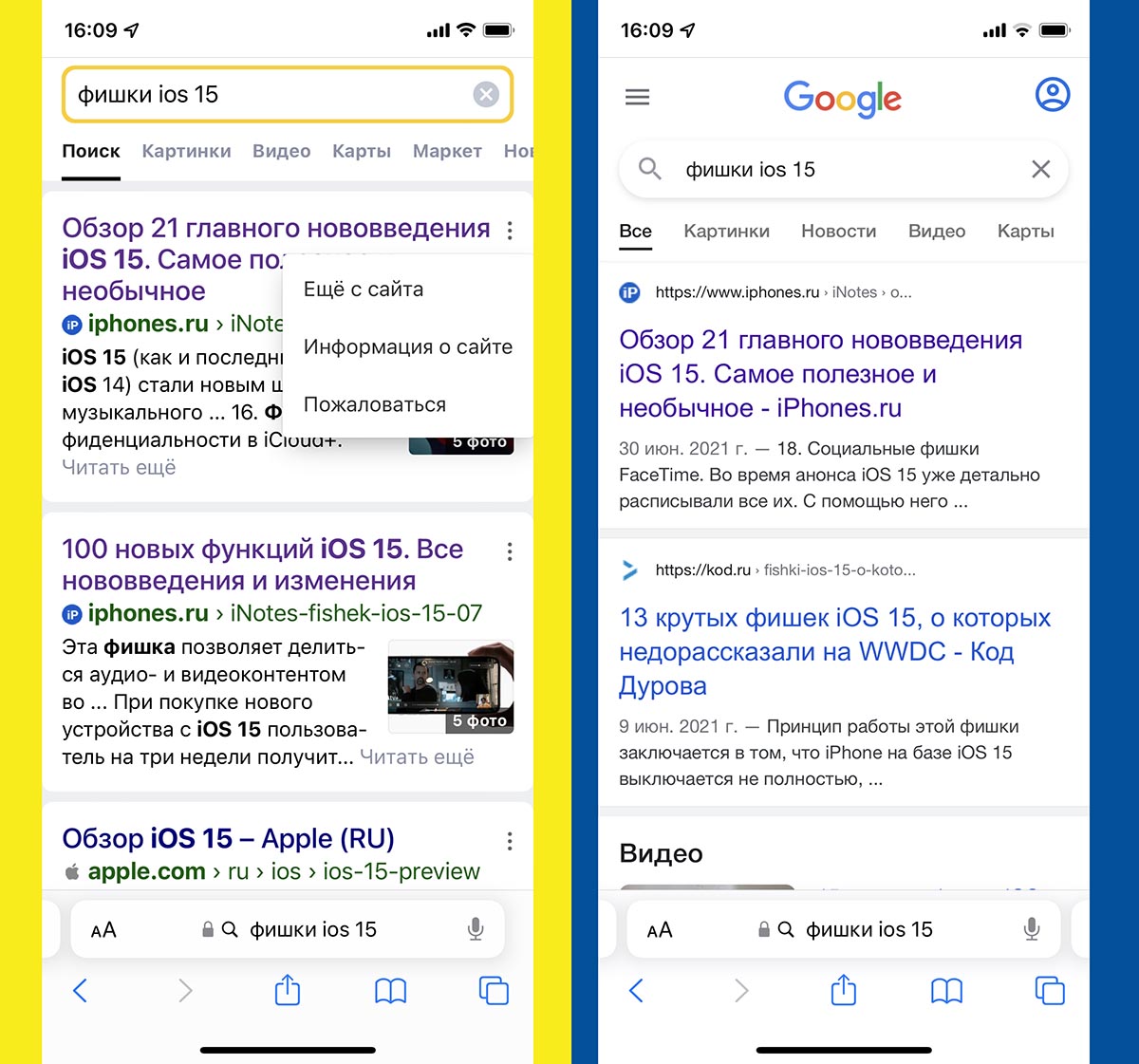Choose 'Информация о сайте' menu option
This screenshot has height=1064, width=1139.
point(407,347)
